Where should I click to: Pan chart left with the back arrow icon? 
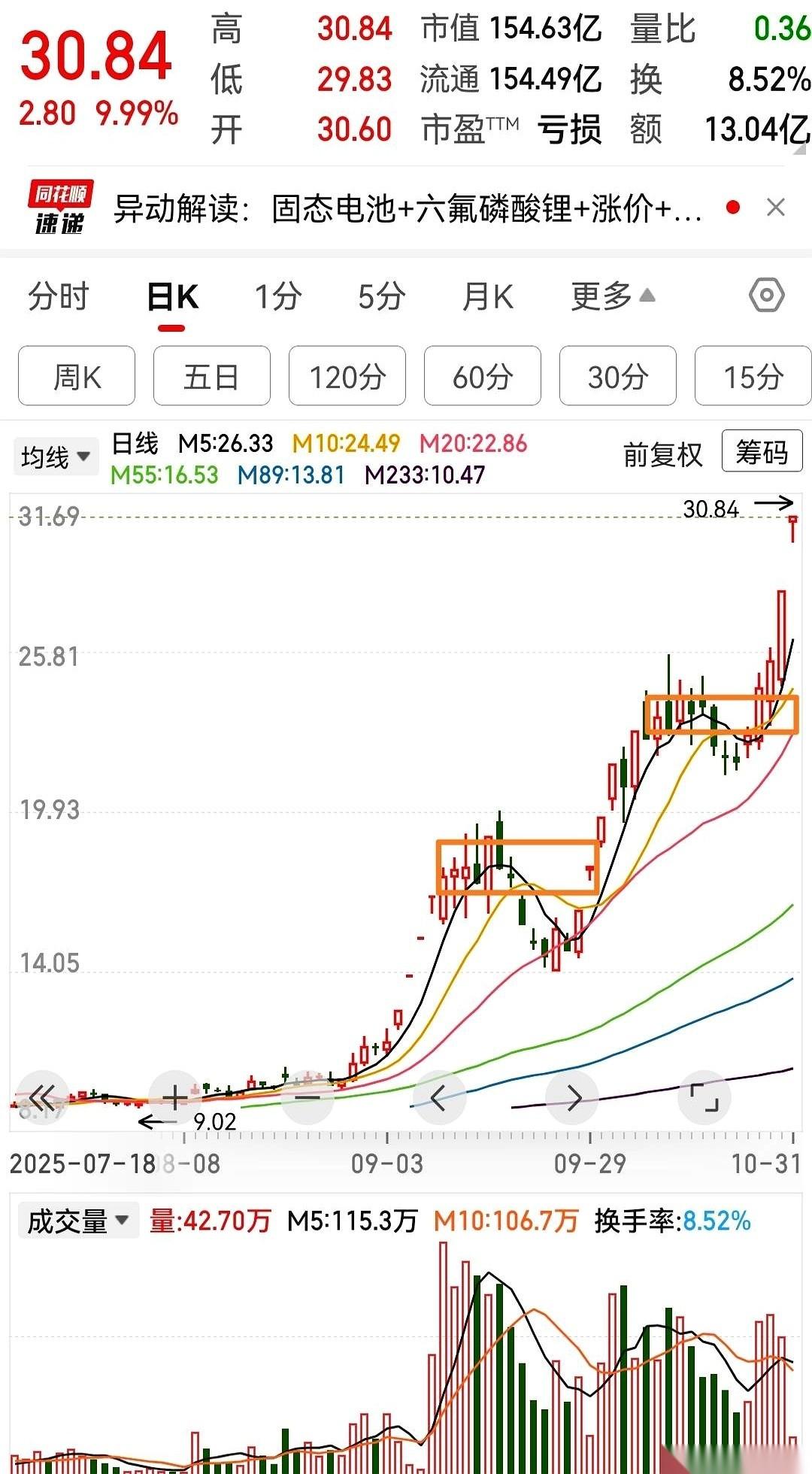(439, 1097)
